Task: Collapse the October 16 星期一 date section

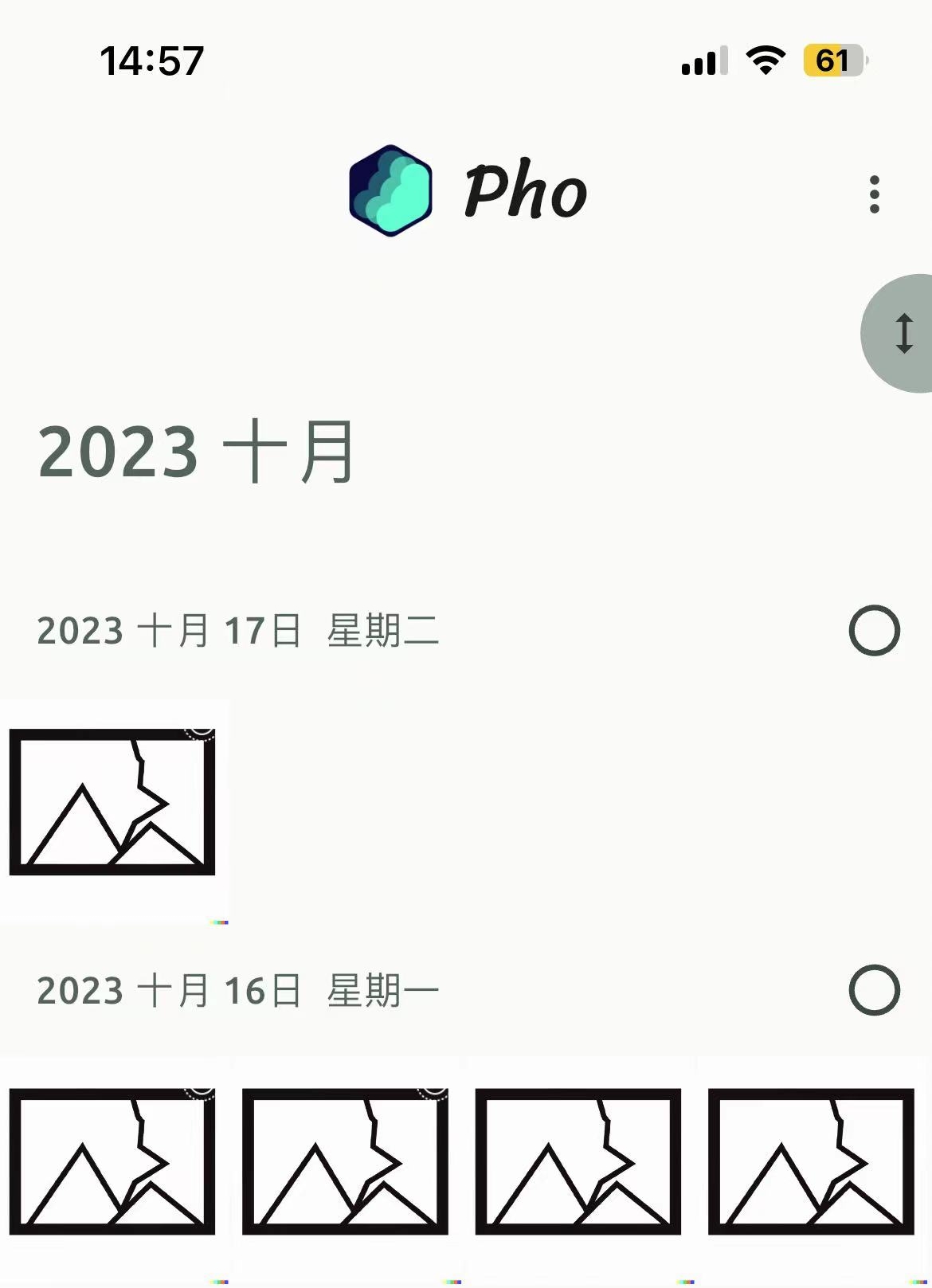Action: (x=235, y=991)
